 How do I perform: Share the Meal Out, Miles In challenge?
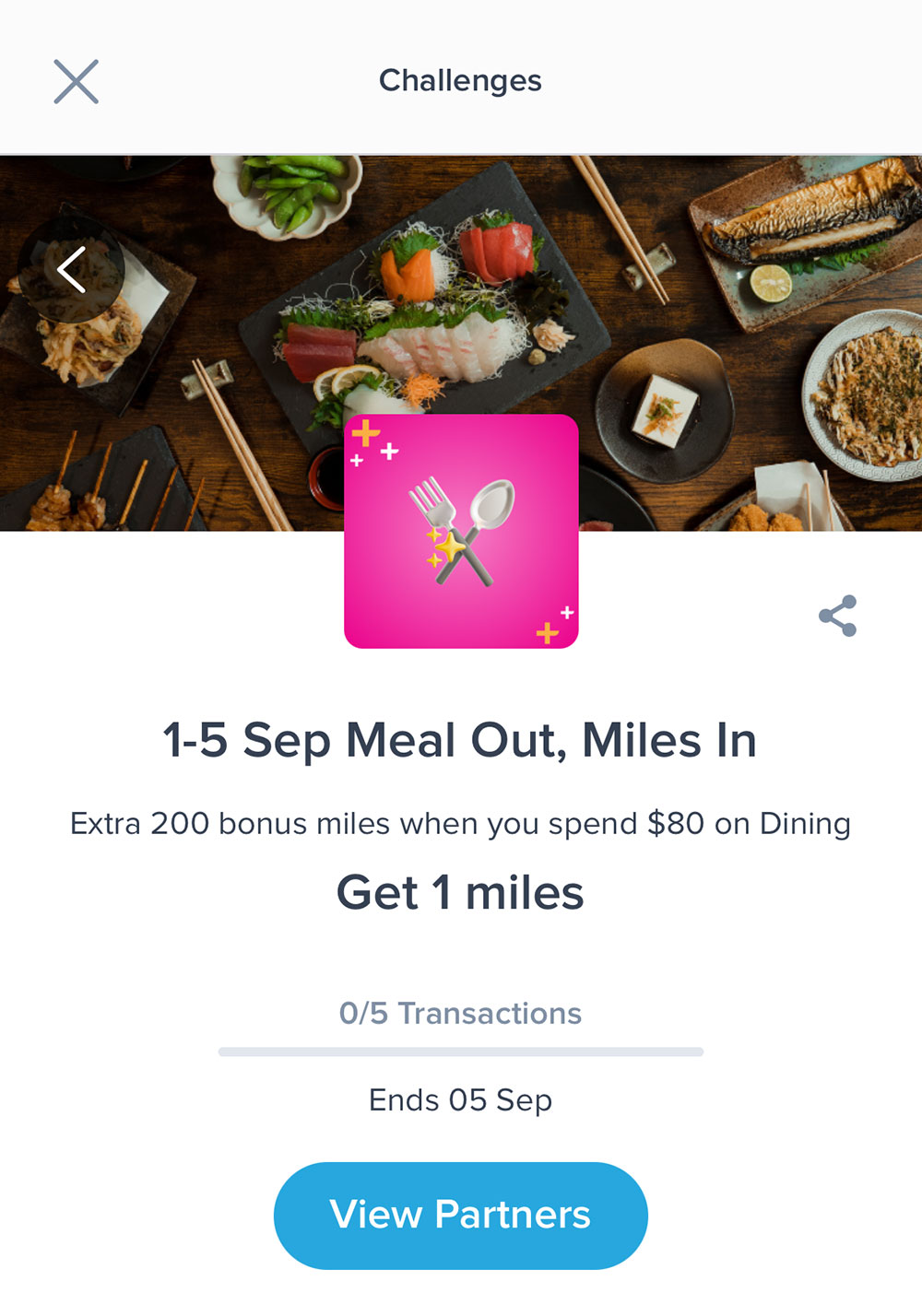point(837,616)
